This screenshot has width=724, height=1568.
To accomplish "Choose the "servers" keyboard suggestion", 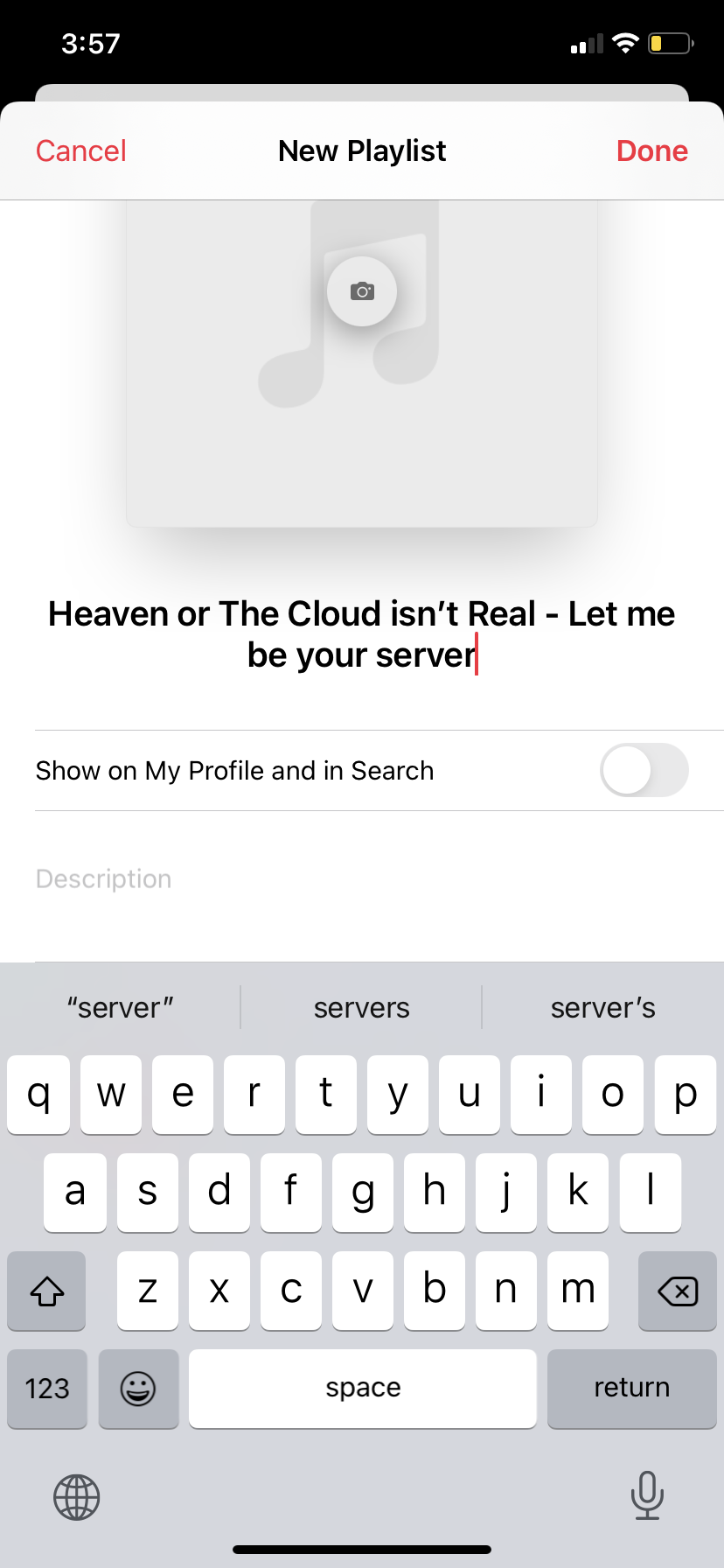I will (361, 1007).
